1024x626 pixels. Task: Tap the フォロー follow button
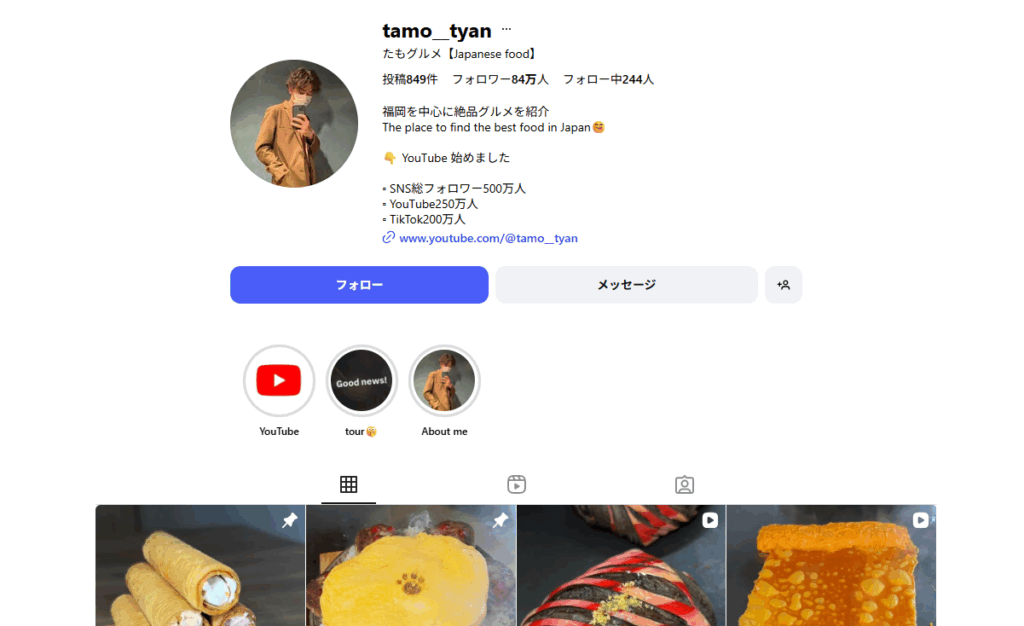pyautogui.click(x=359, y=285)
